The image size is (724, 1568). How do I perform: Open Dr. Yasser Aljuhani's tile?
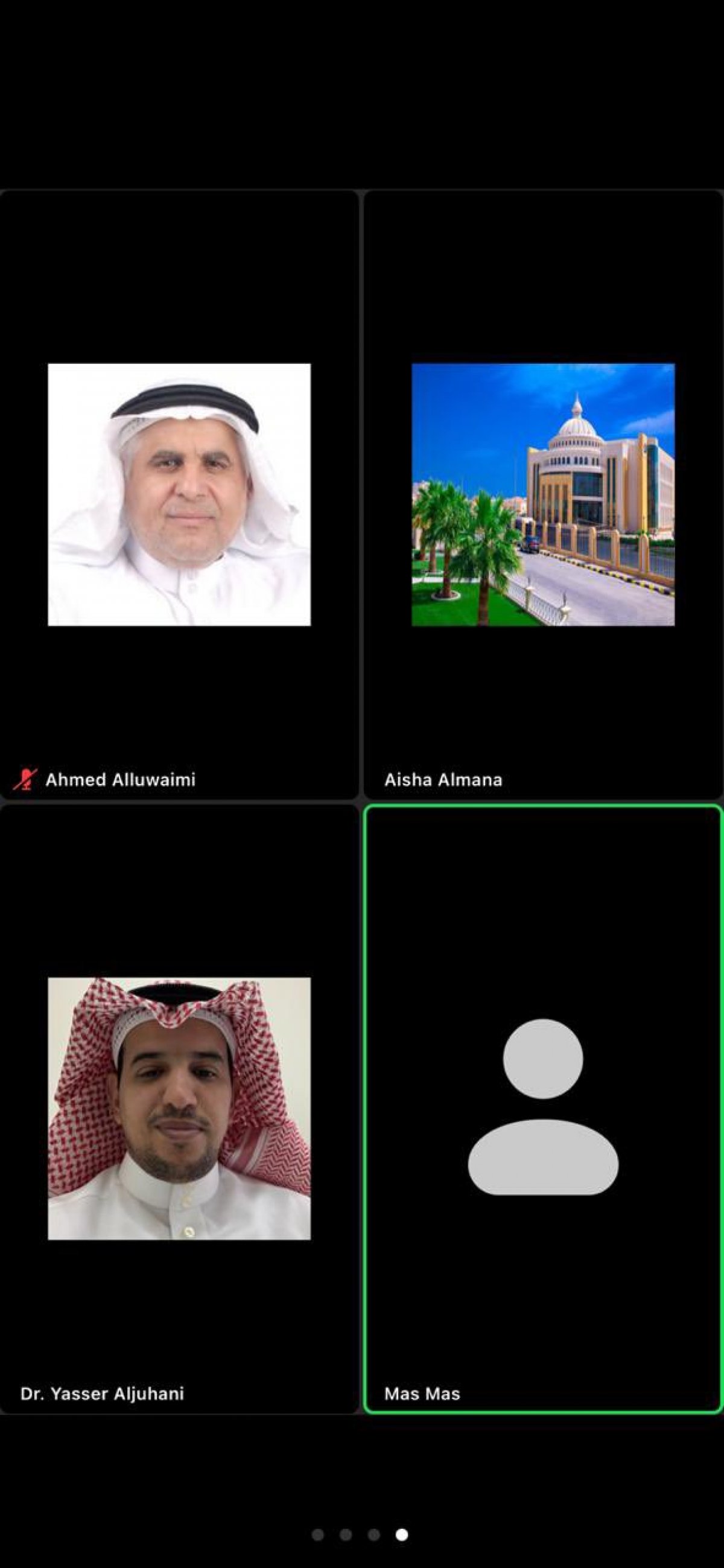(179, 1109)
